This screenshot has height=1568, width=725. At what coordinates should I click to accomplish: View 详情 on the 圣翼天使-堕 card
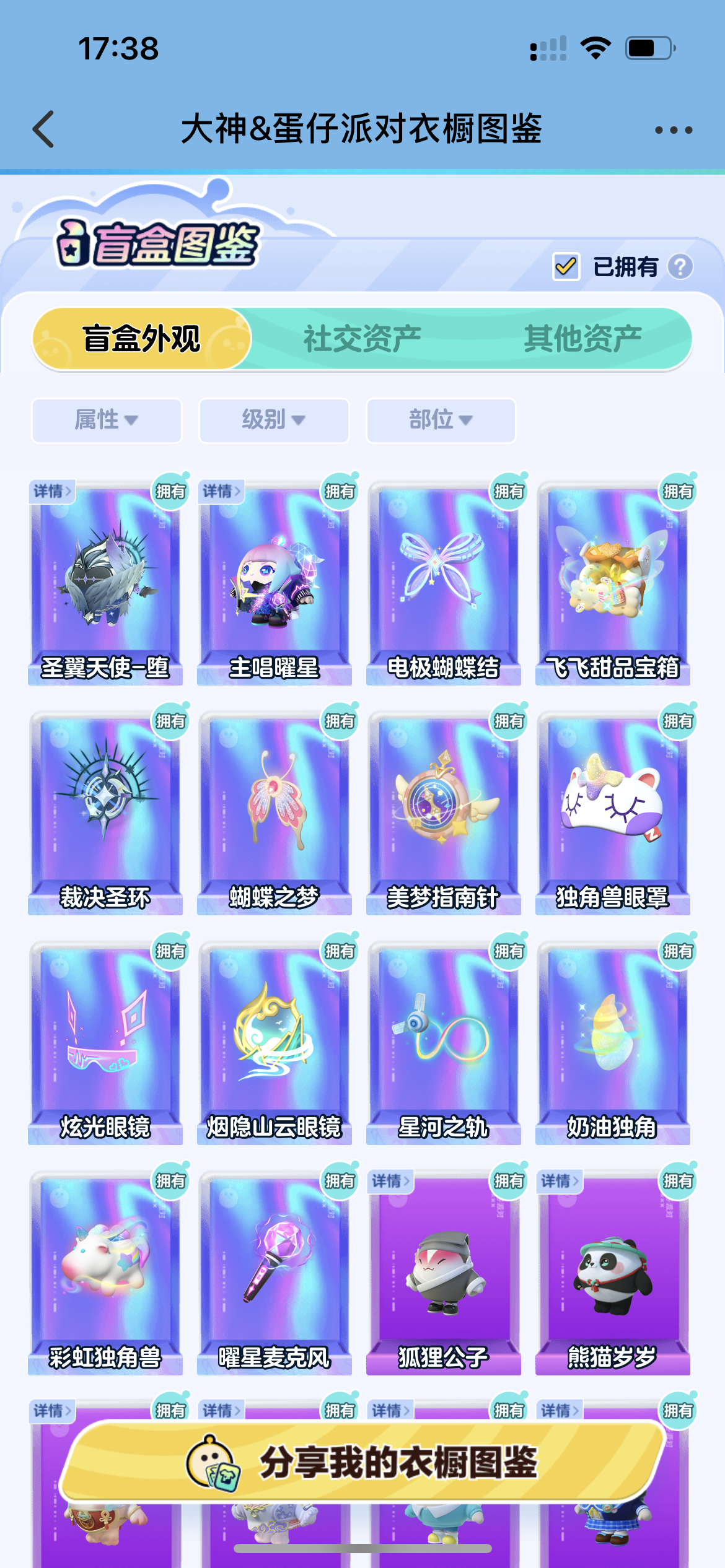pos(53,492)
